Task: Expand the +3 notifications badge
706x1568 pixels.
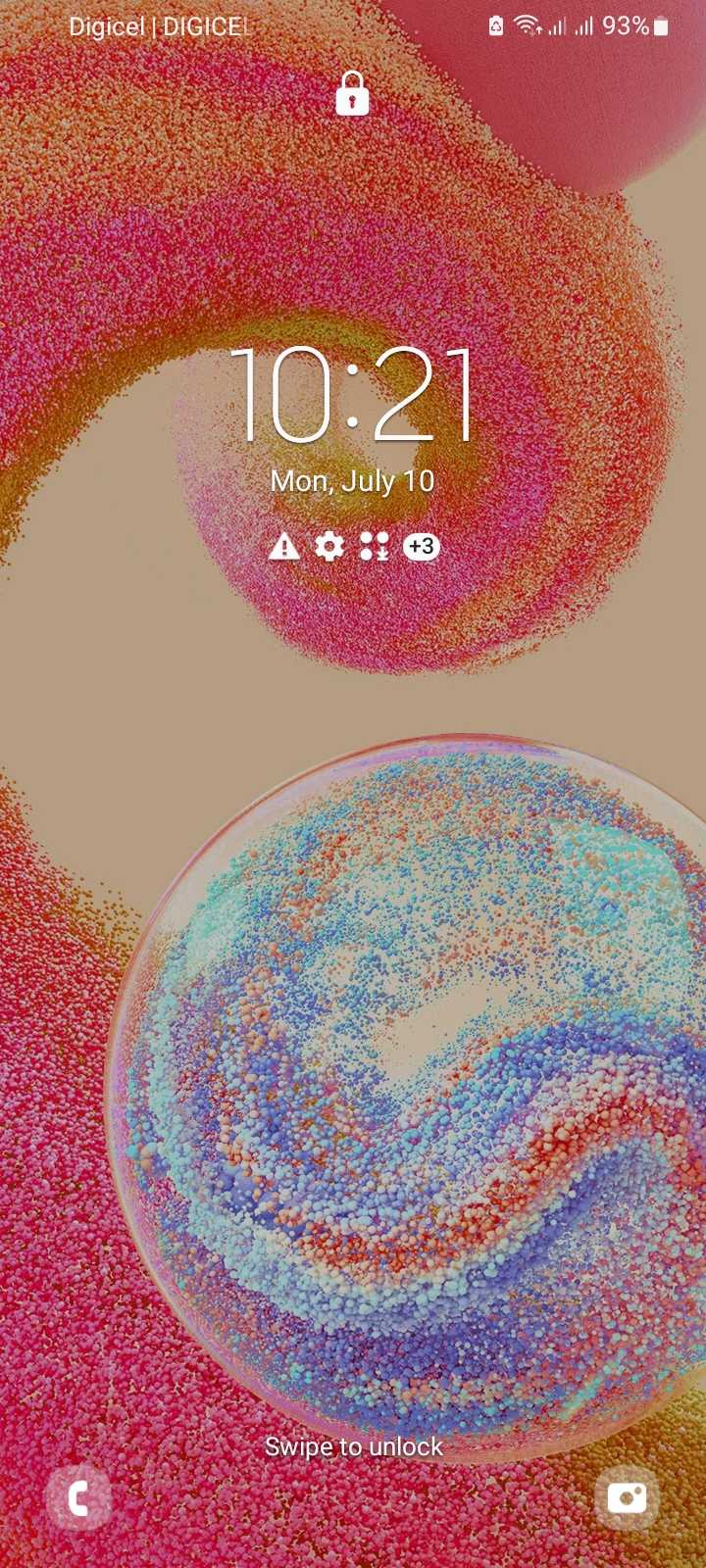Action: 421,546
